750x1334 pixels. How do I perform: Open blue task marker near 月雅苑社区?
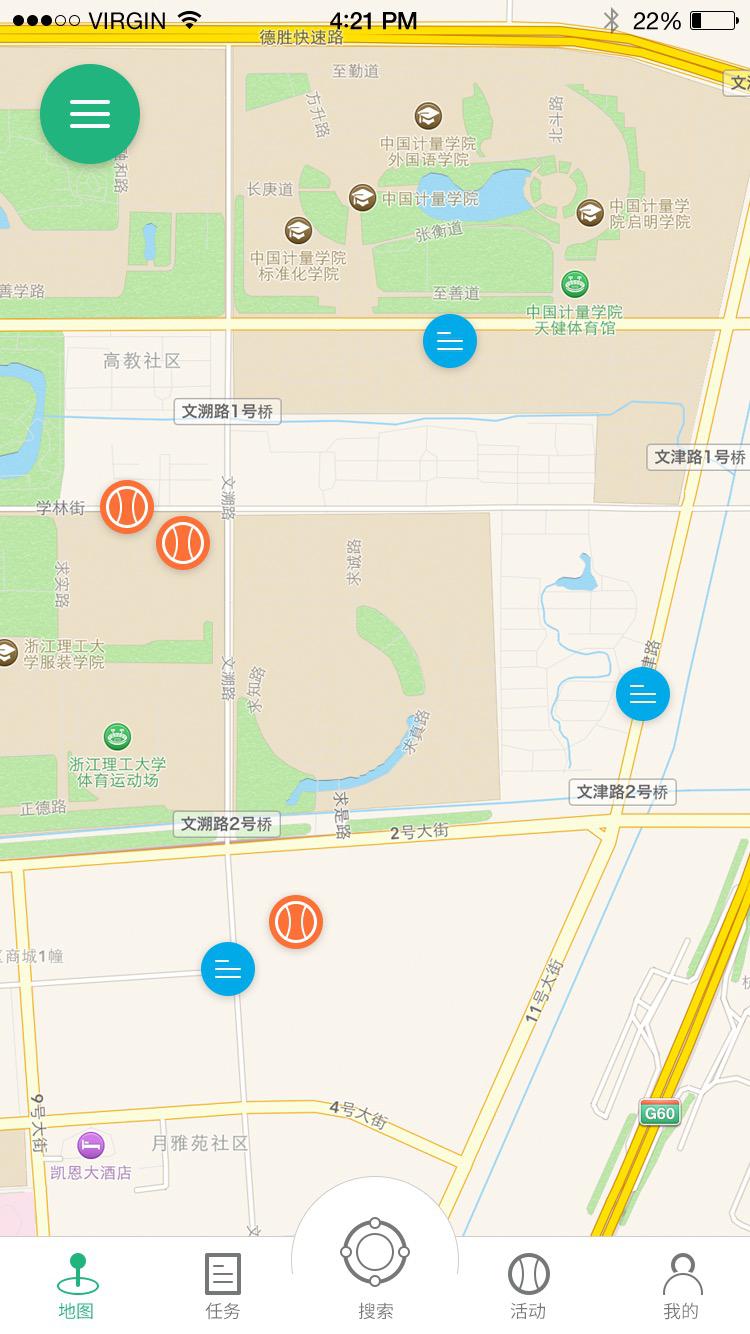228,969
